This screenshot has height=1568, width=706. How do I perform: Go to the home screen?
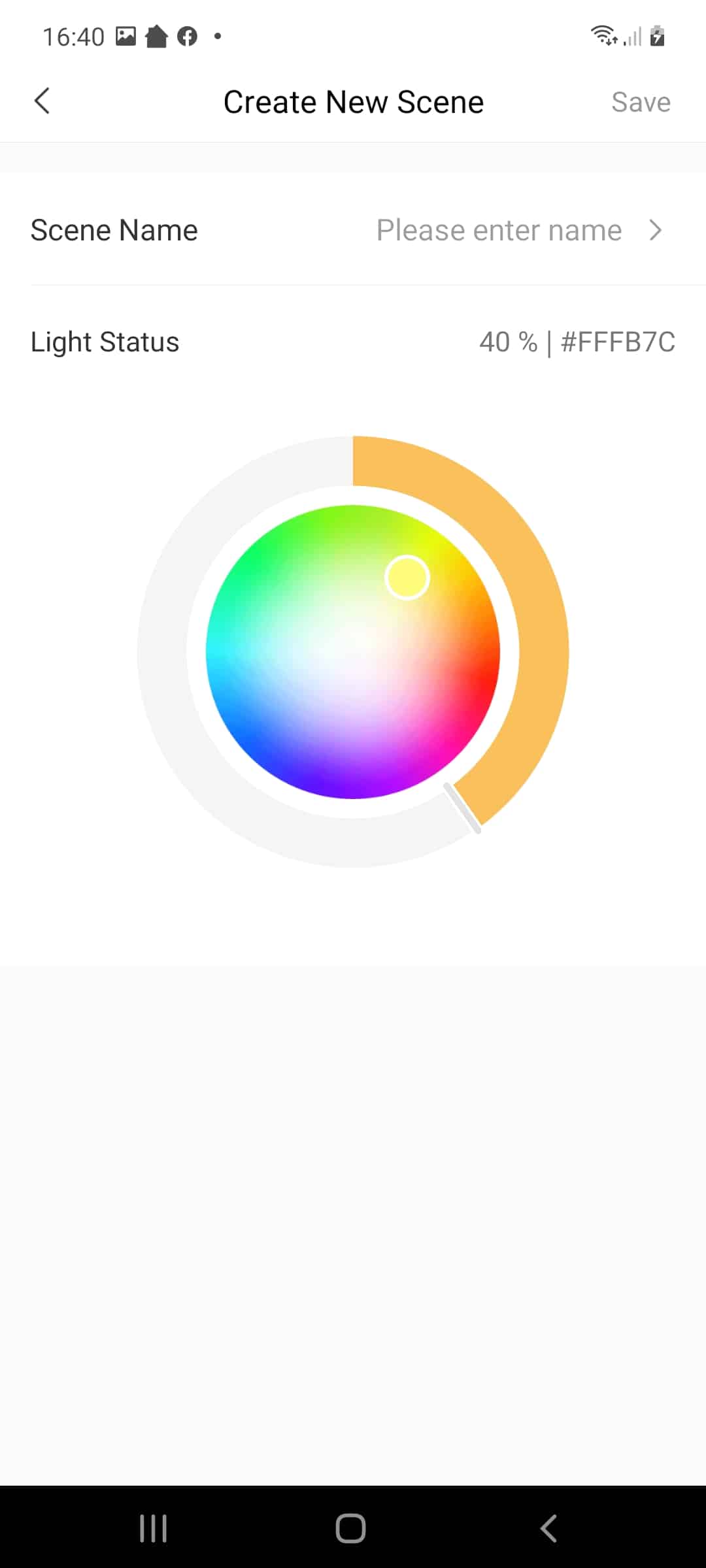351,1528
